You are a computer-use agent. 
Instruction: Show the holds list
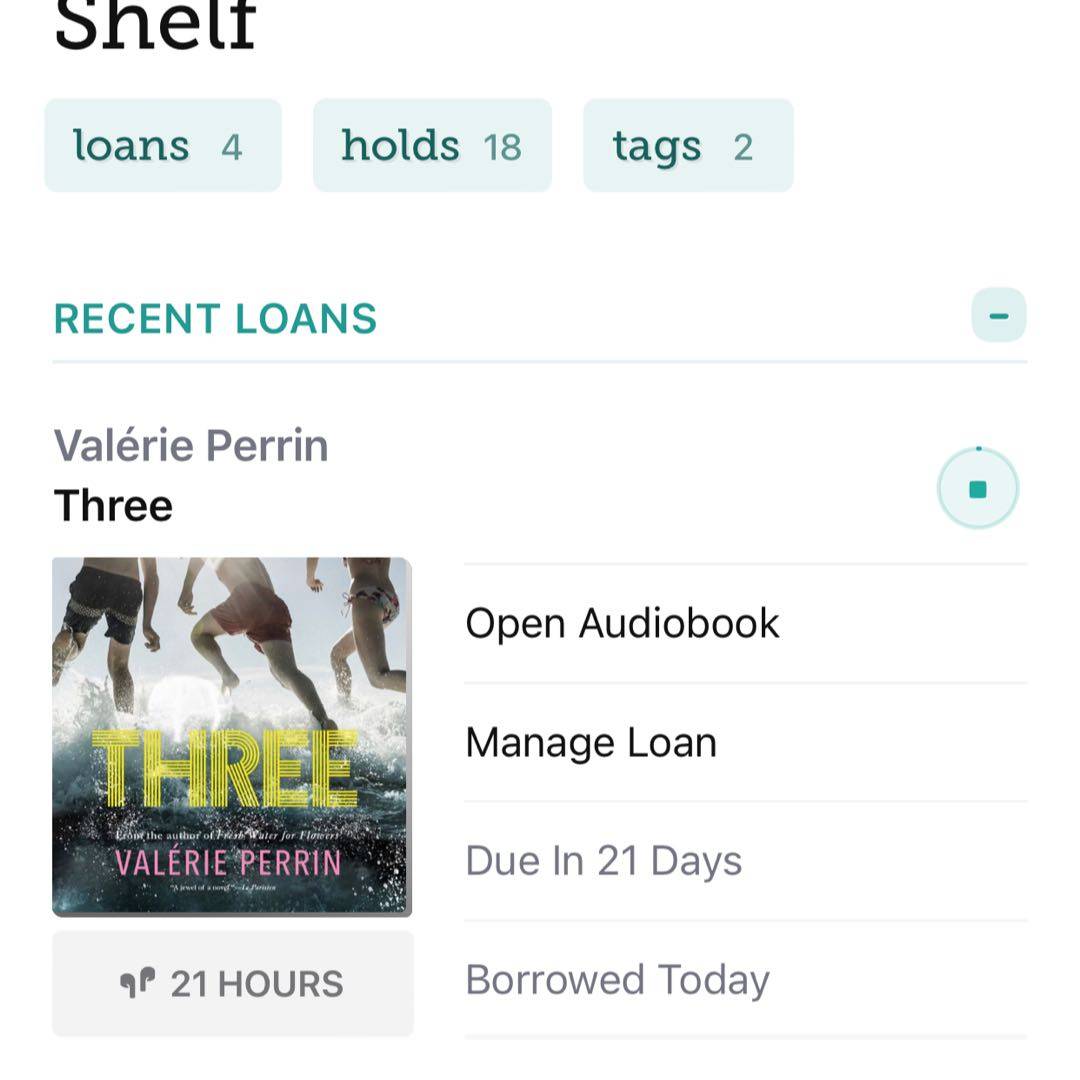coord(432,146)
